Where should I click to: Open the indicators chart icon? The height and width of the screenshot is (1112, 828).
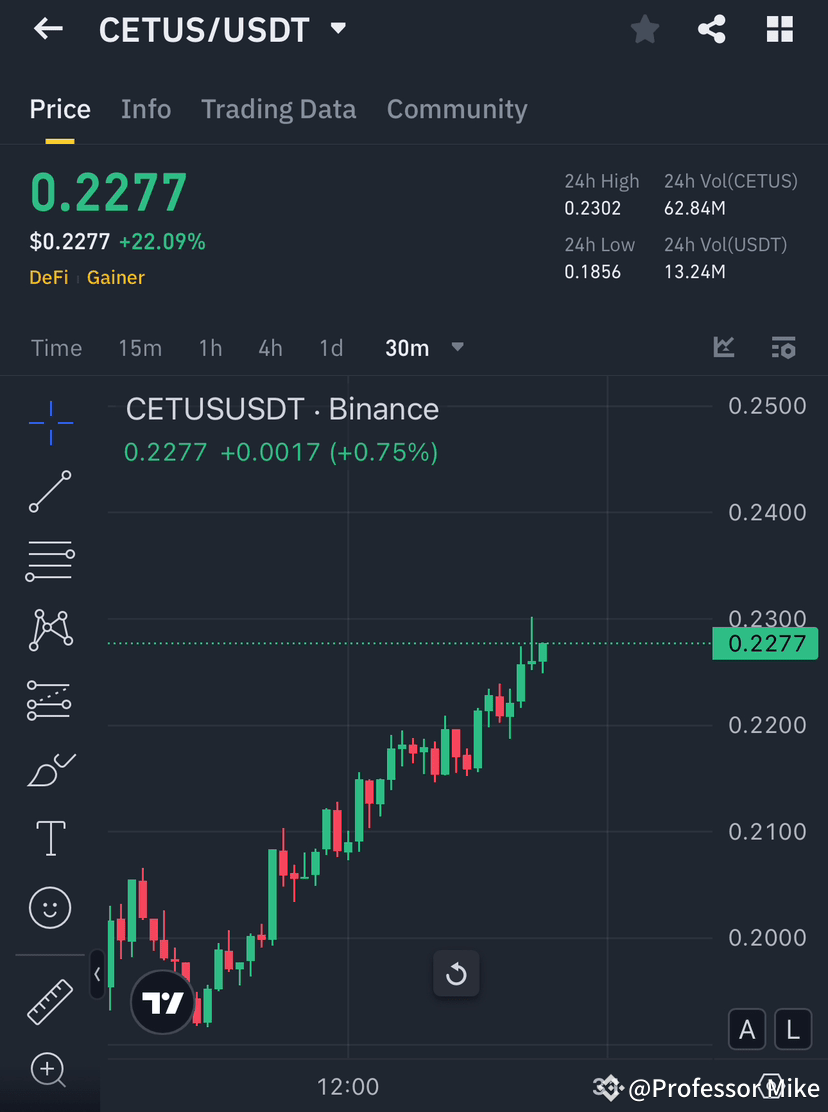click(x=723, y=347)
